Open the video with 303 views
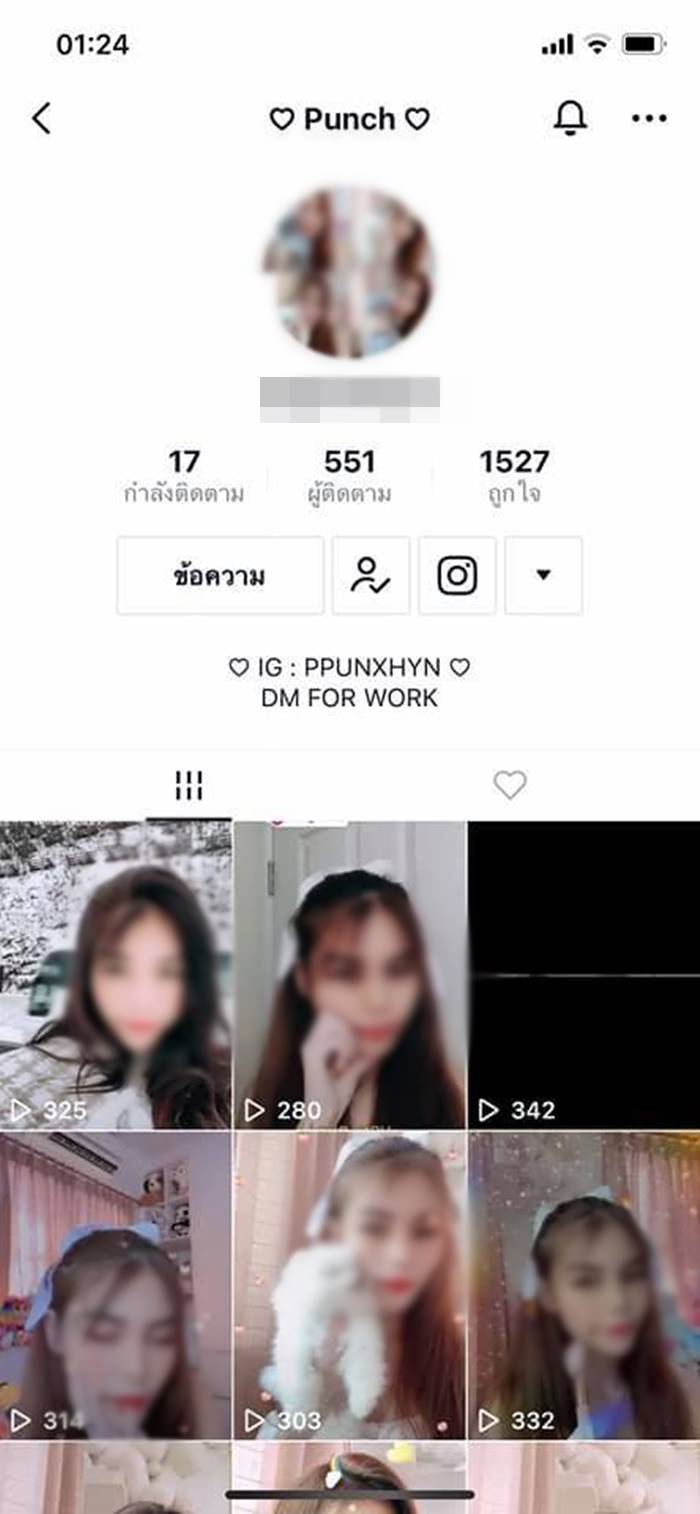This screenshot has height=1514, width=700. pos(350,1285)
